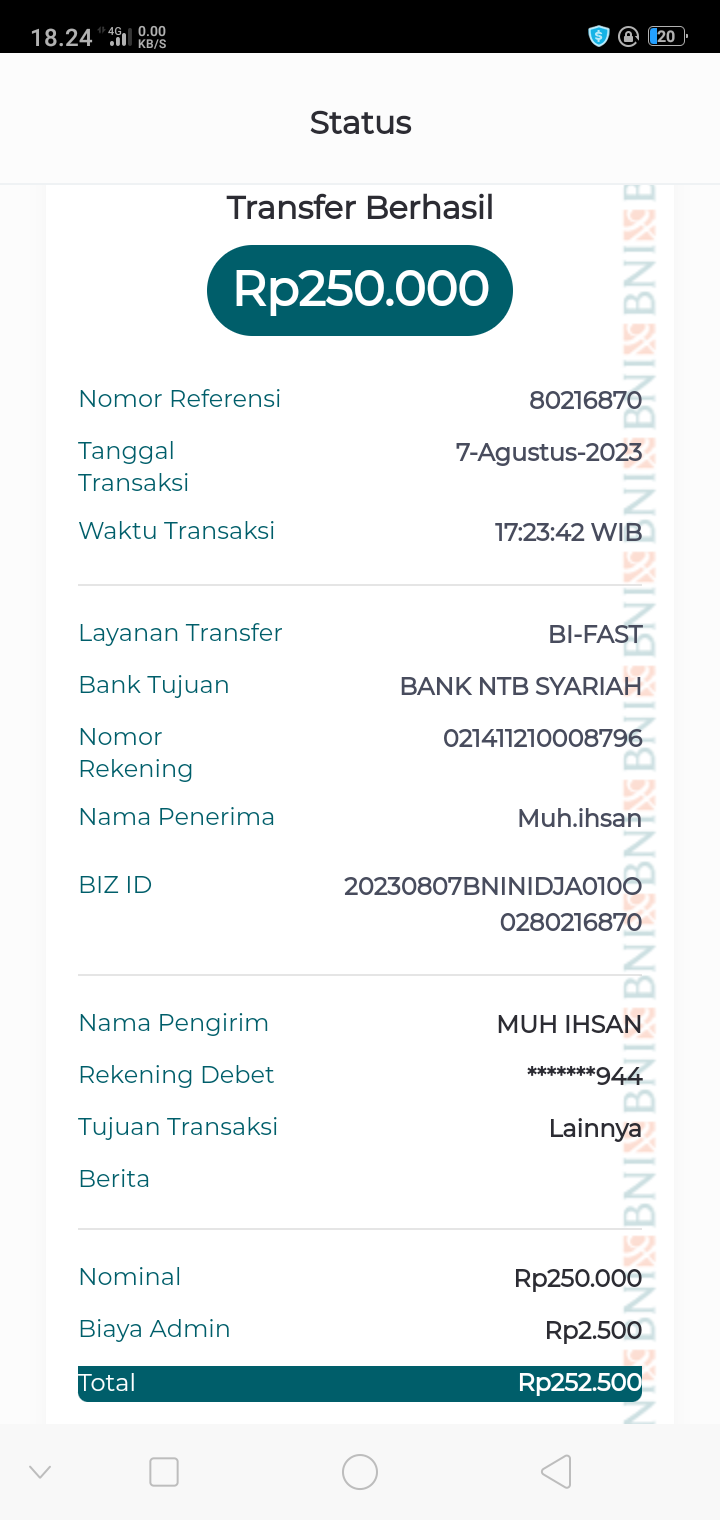Return to the home screen
The width and height of the screenshot is (720, 1520).
[x=360, y=1471]
